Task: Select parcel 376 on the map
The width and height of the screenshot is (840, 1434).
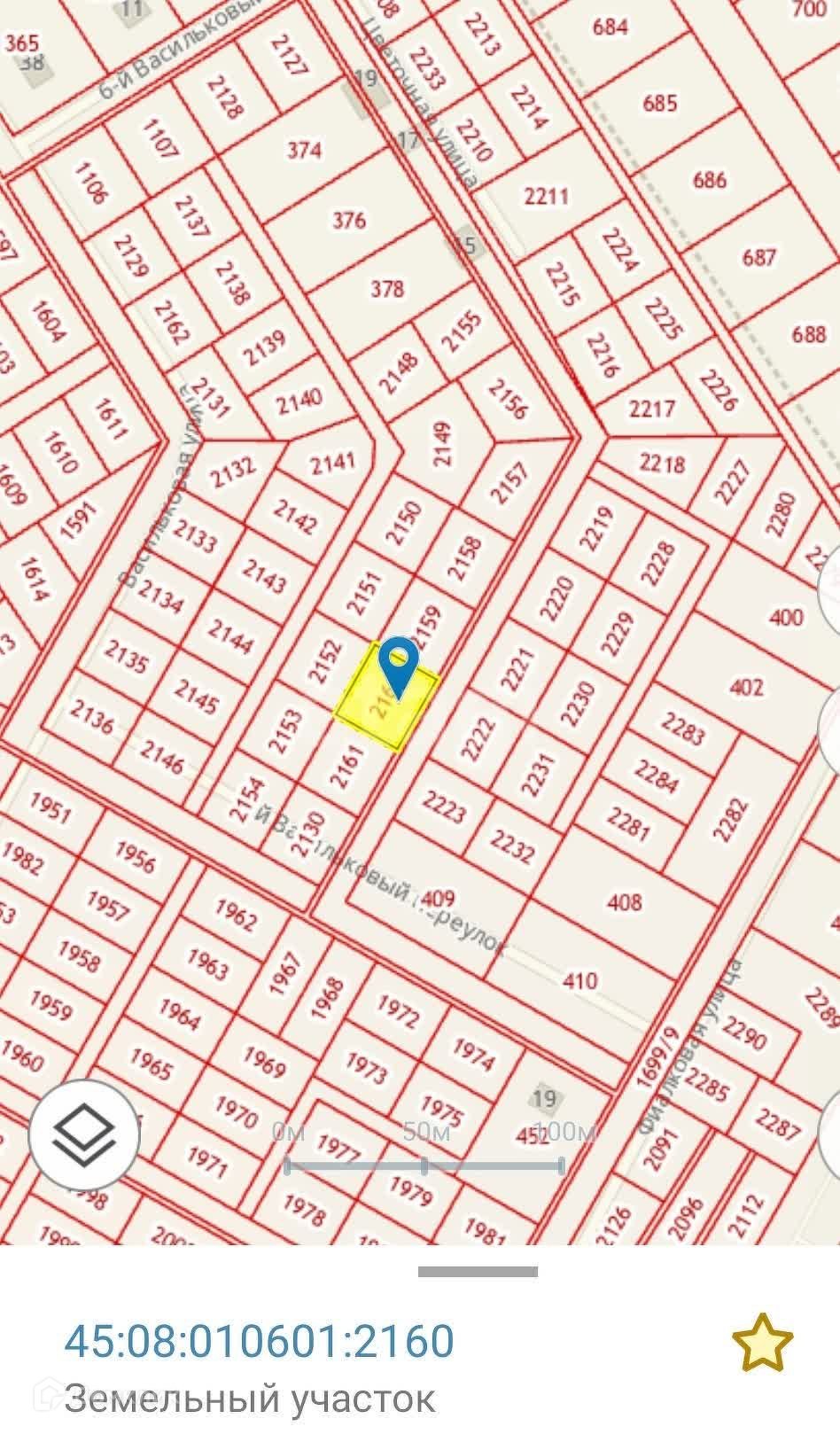Action: [348, 219]
